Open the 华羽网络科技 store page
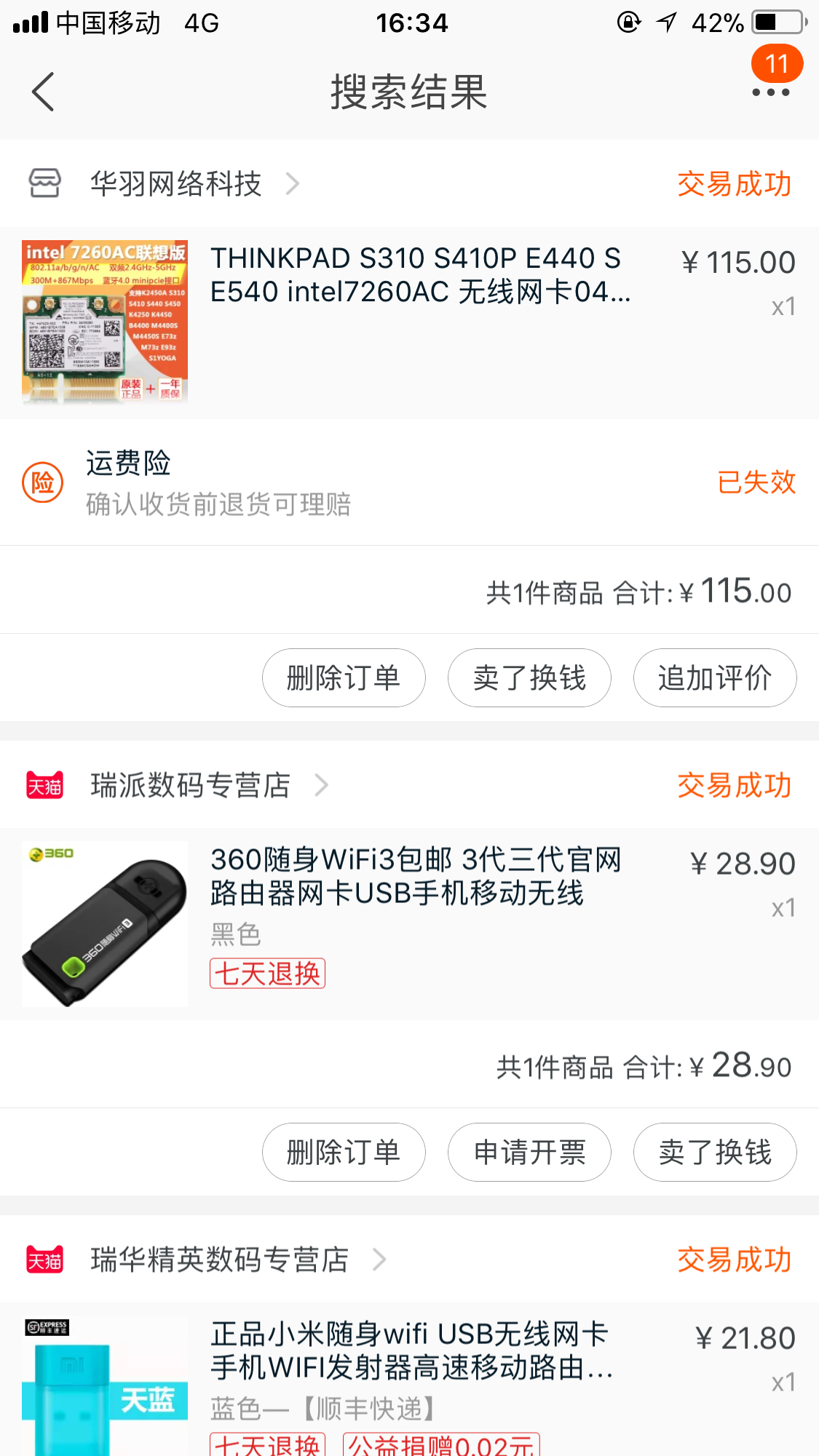The width and height of the screenshot is (819, 1456). [x=176, y=184]
